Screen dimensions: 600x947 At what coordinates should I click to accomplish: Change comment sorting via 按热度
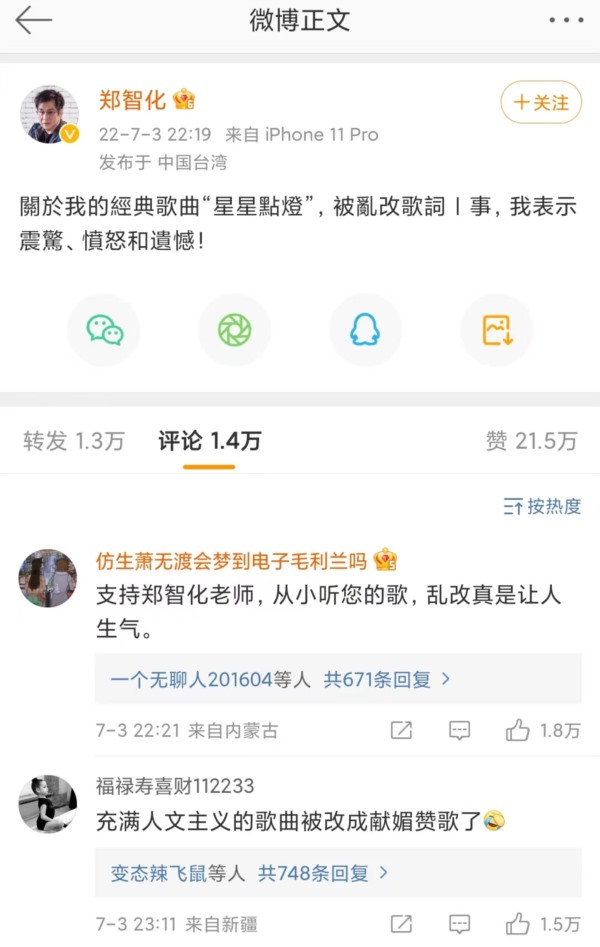point(542,507)
